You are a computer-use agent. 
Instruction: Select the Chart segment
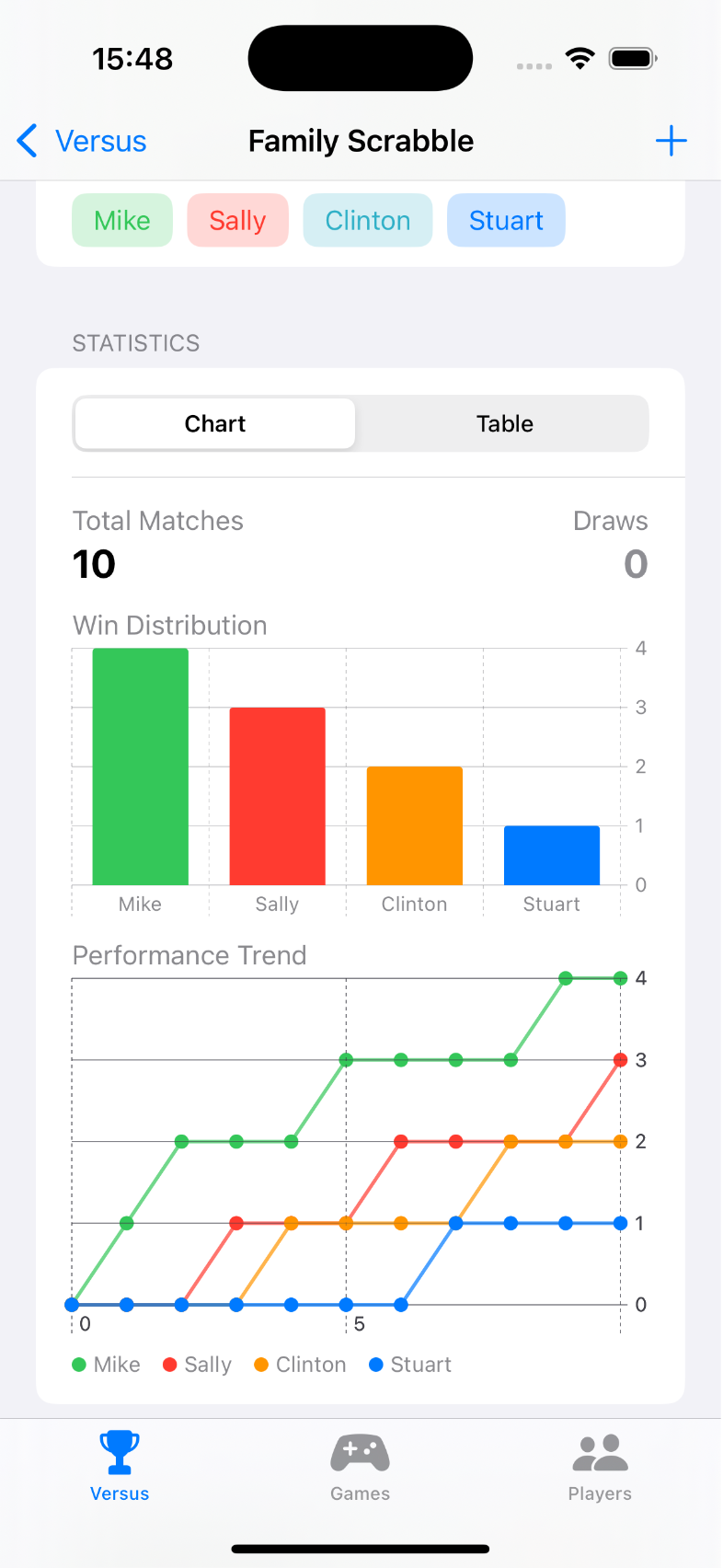click(x=214, y=423)
